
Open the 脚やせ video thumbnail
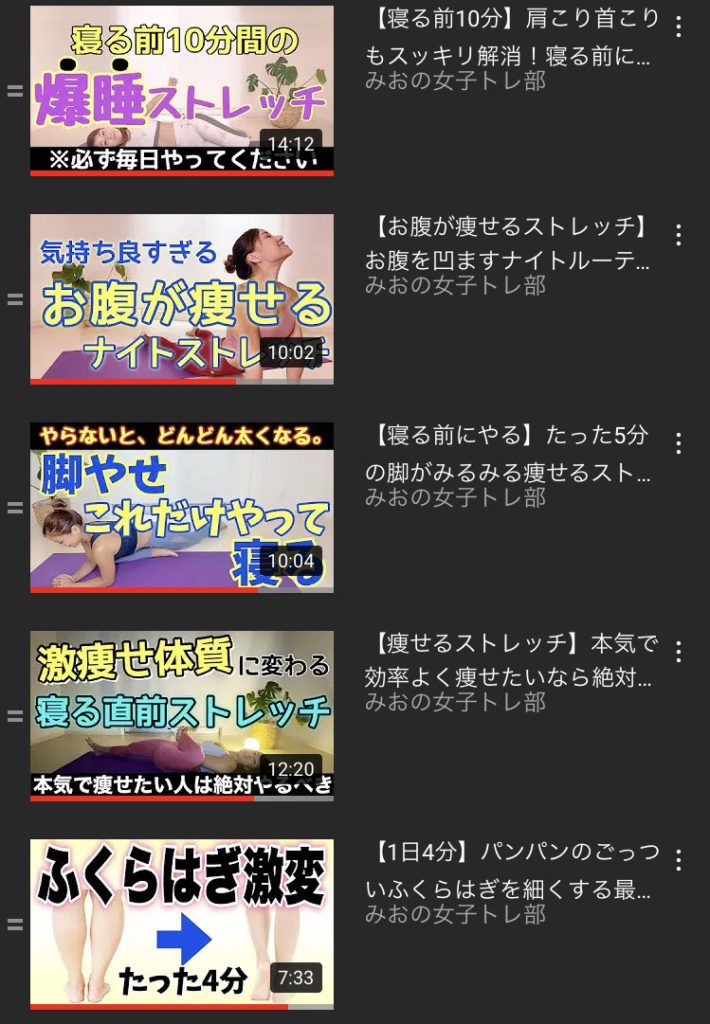[x=181, y=507]
